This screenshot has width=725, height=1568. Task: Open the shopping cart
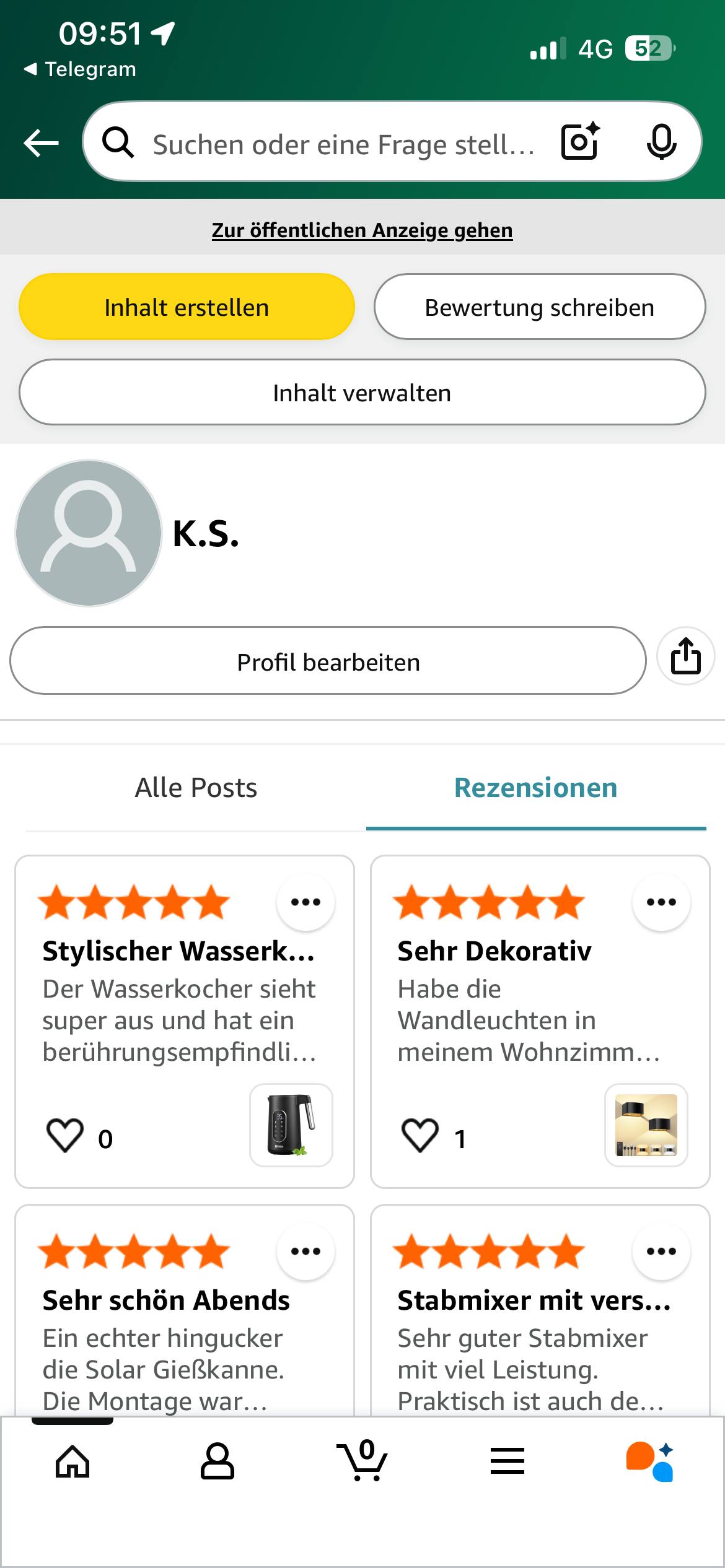click(362, 1461)
